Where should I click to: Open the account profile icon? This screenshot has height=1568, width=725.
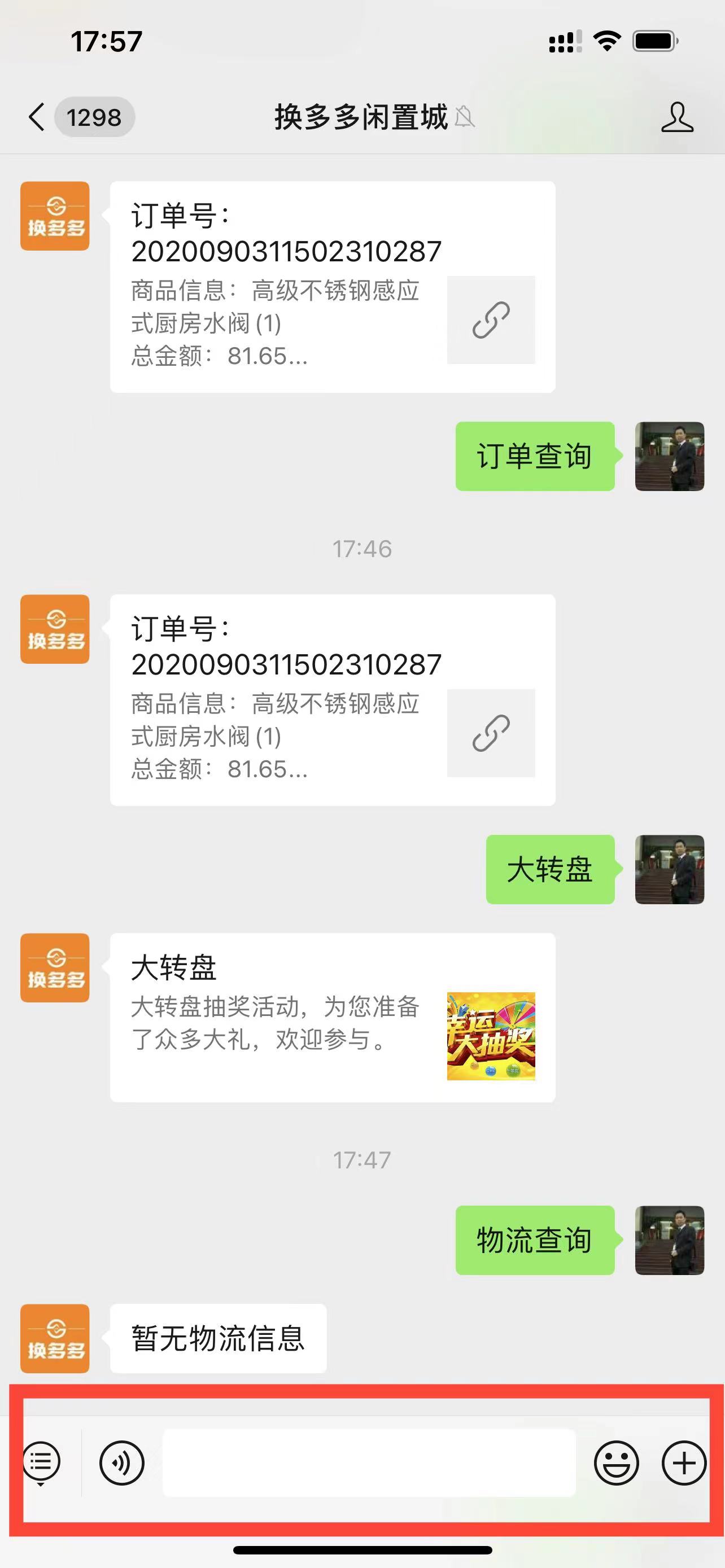coord(677,117)
